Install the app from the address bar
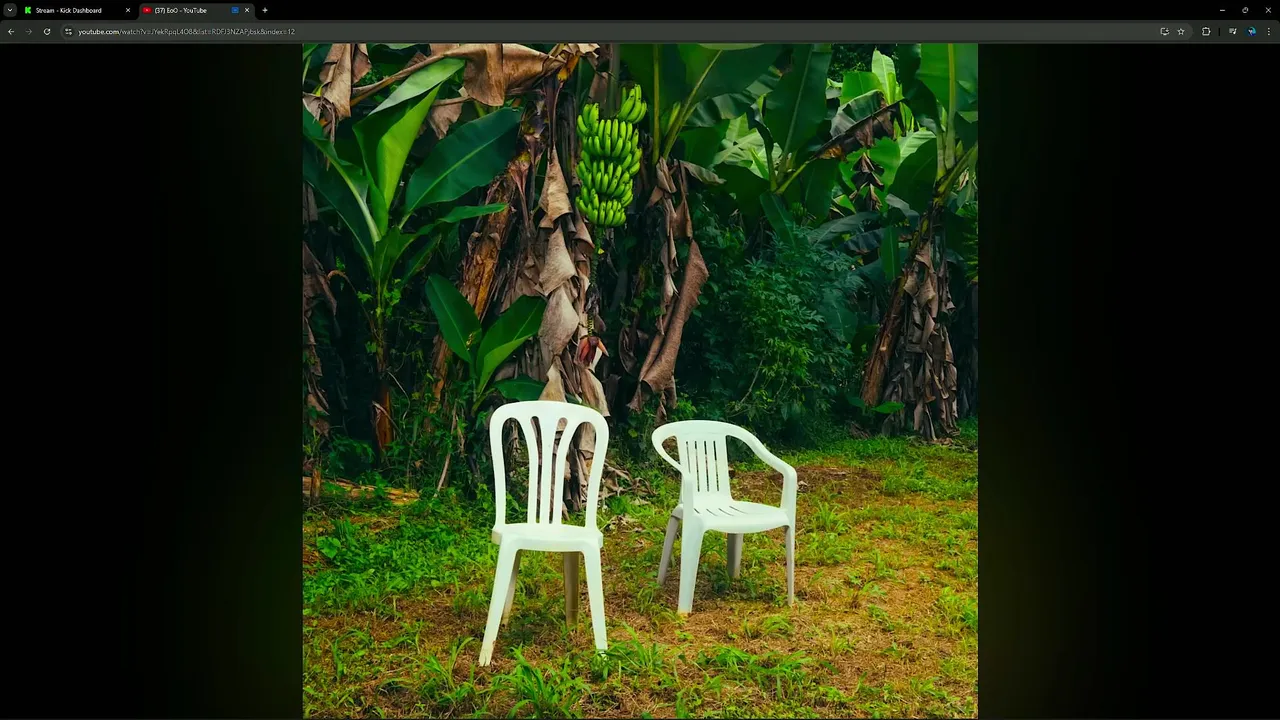 coord(1164,31)
